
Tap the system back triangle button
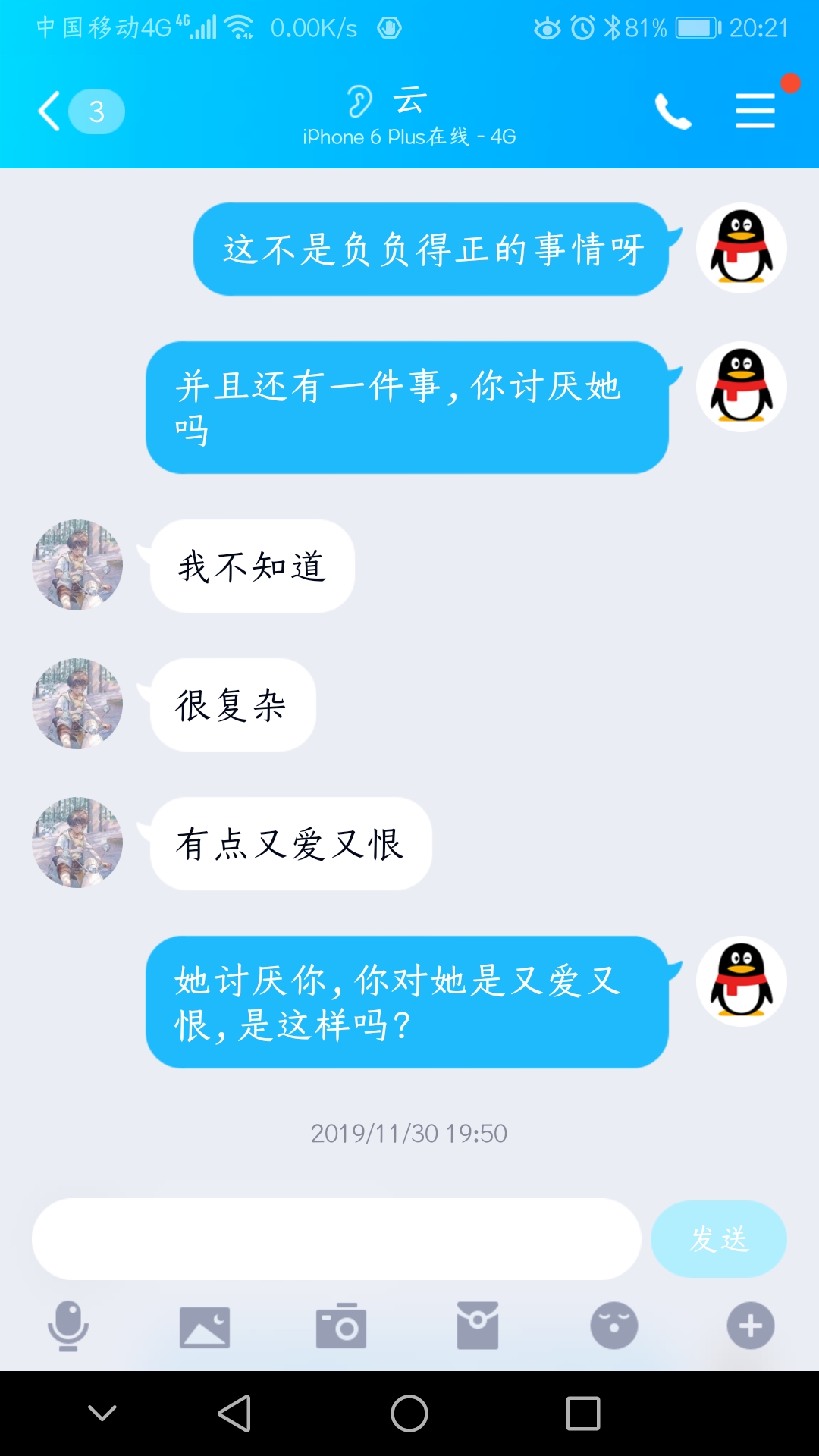tap(235, 1414)
